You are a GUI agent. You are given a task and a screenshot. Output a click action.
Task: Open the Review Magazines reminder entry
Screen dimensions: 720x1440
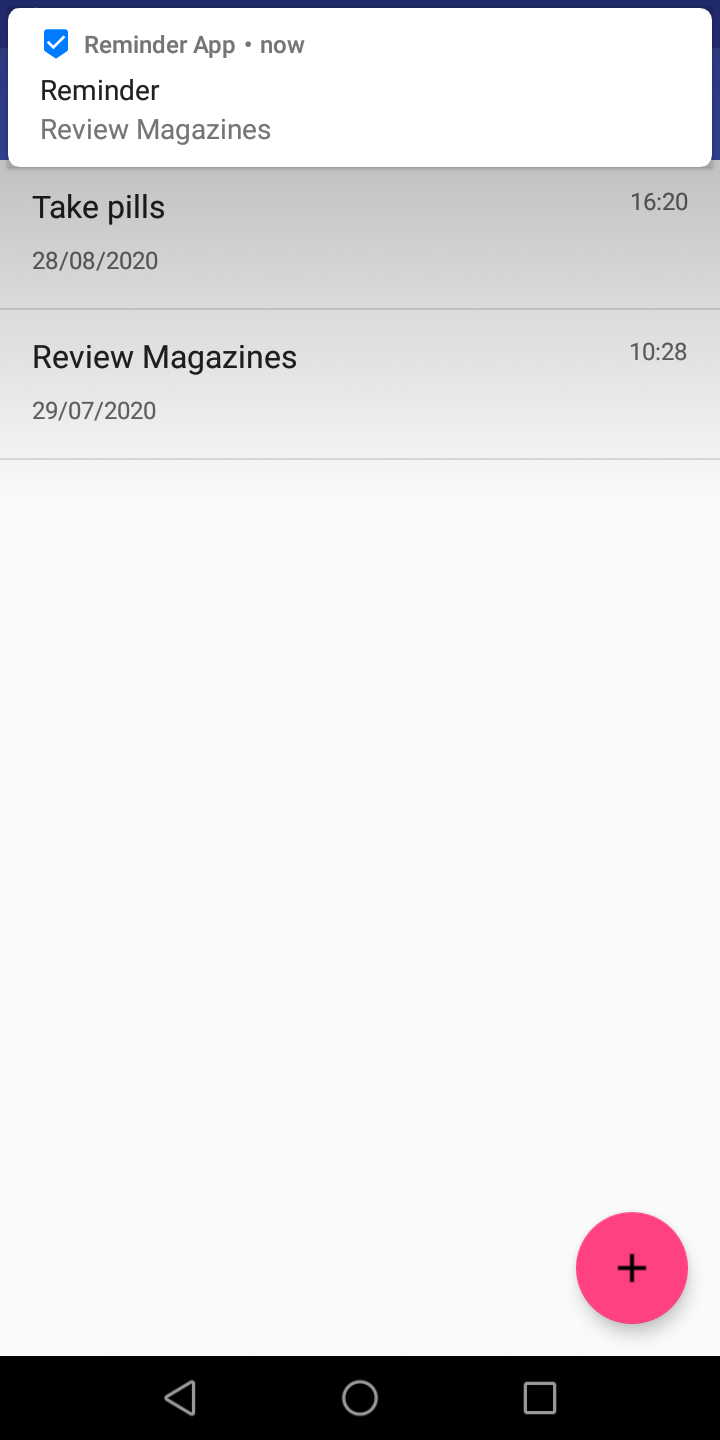point(360,382)
